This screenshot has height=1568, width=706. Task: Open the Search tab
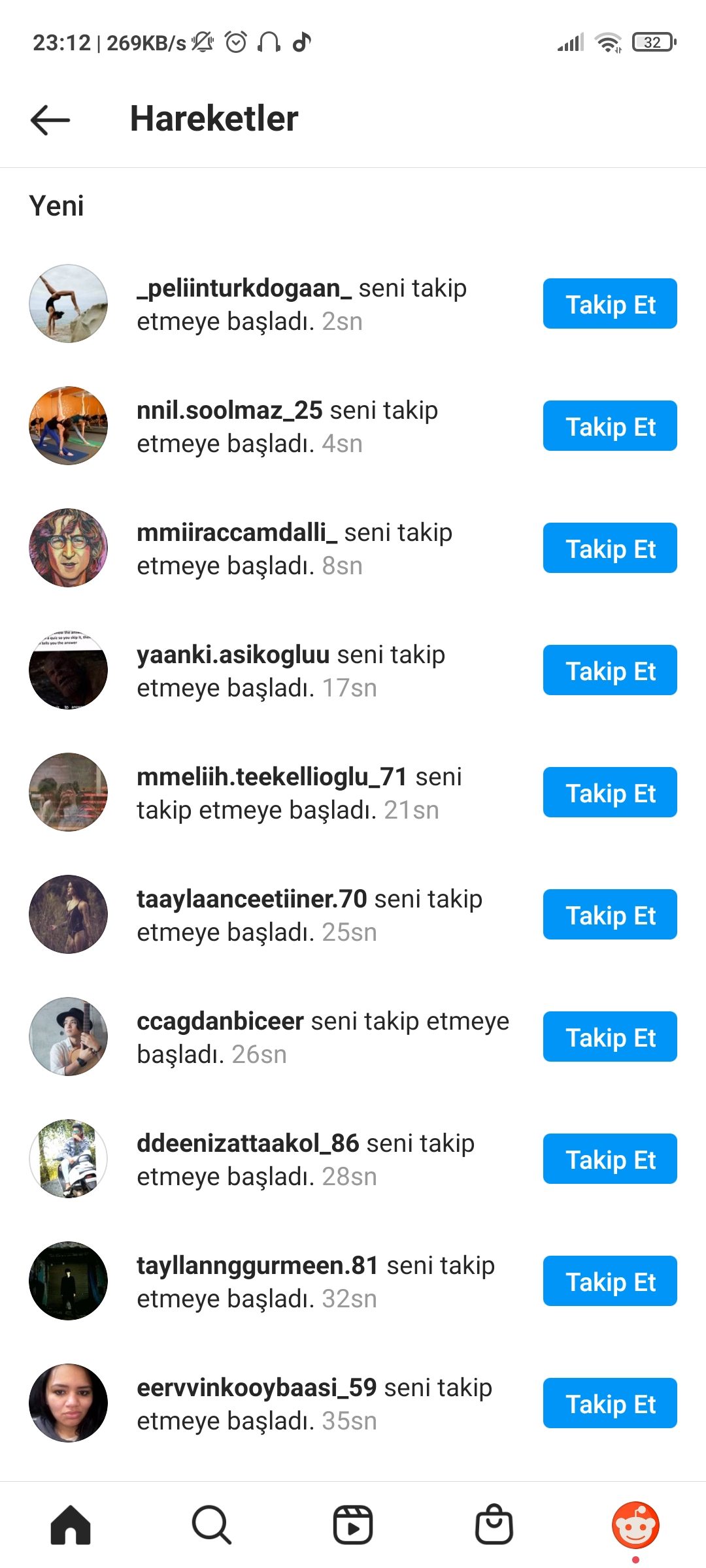pos(212,1526)
